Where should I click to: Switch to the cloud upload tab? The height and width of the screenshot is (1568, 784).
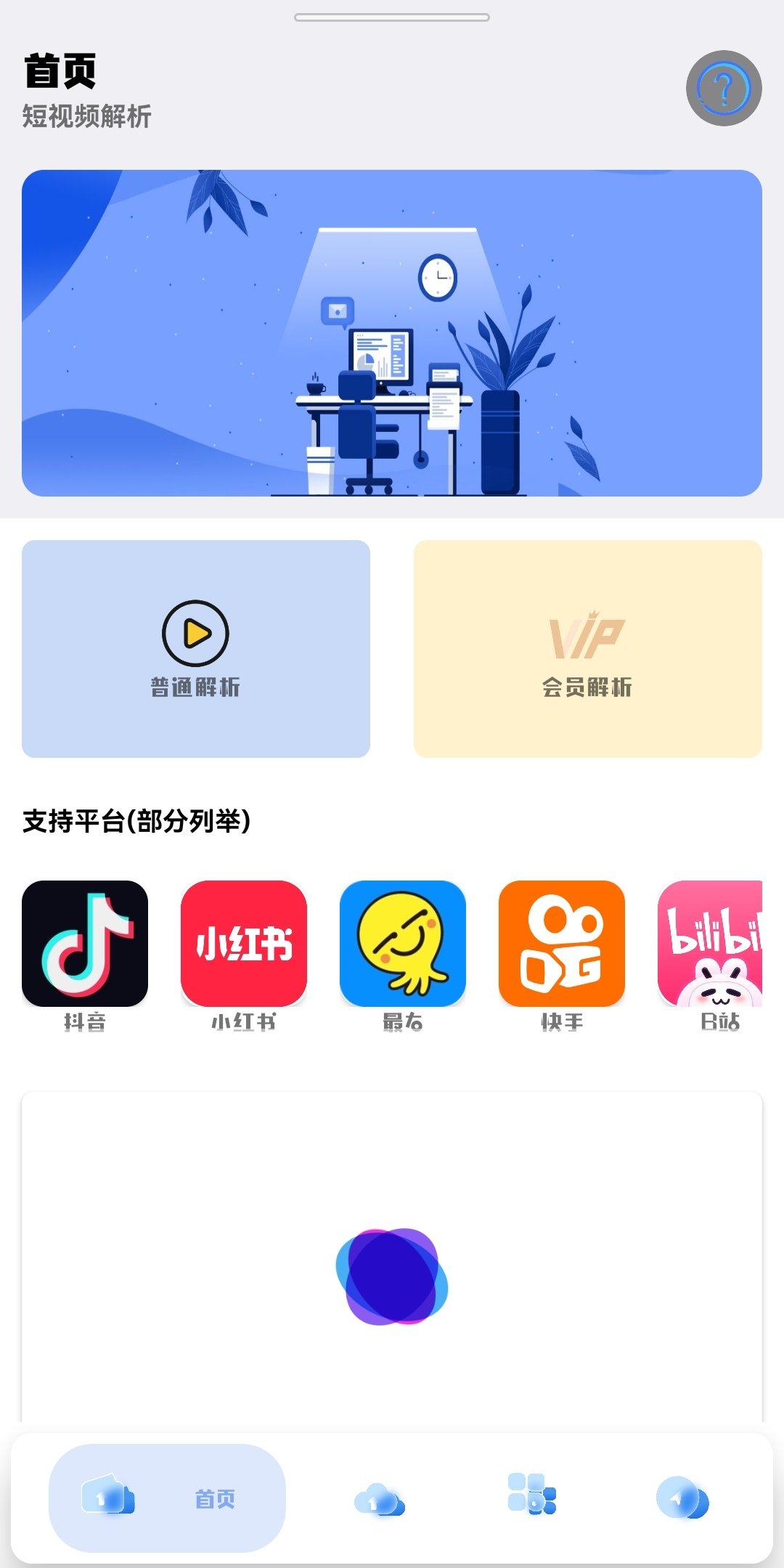(x=379, y=1500)
